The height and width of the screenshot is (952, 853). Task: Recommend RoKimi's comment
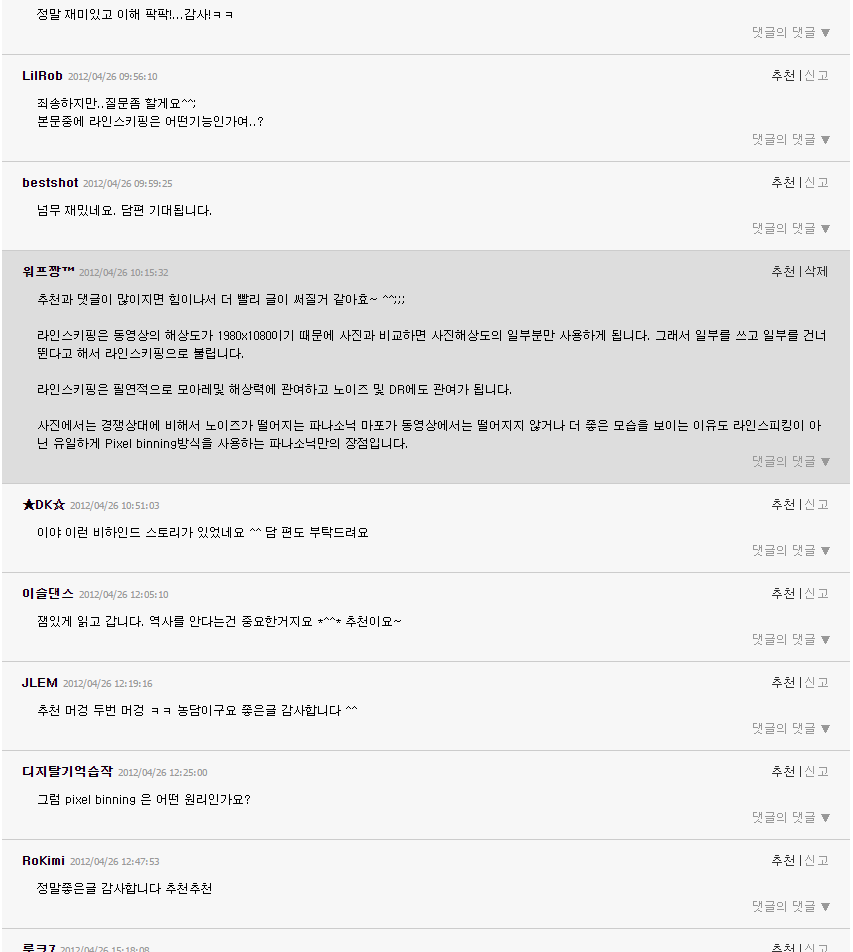(x=783, y=861)
